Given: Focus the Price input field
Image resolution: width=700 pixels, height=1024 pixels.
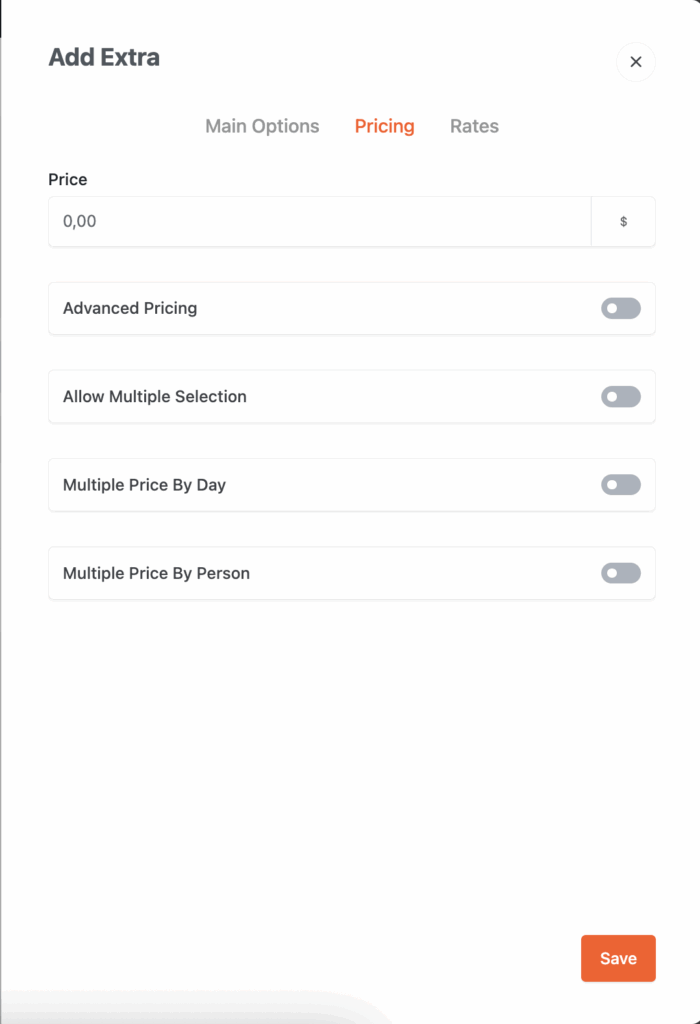Looking at the screenshot, I should (x=320, y=221).
